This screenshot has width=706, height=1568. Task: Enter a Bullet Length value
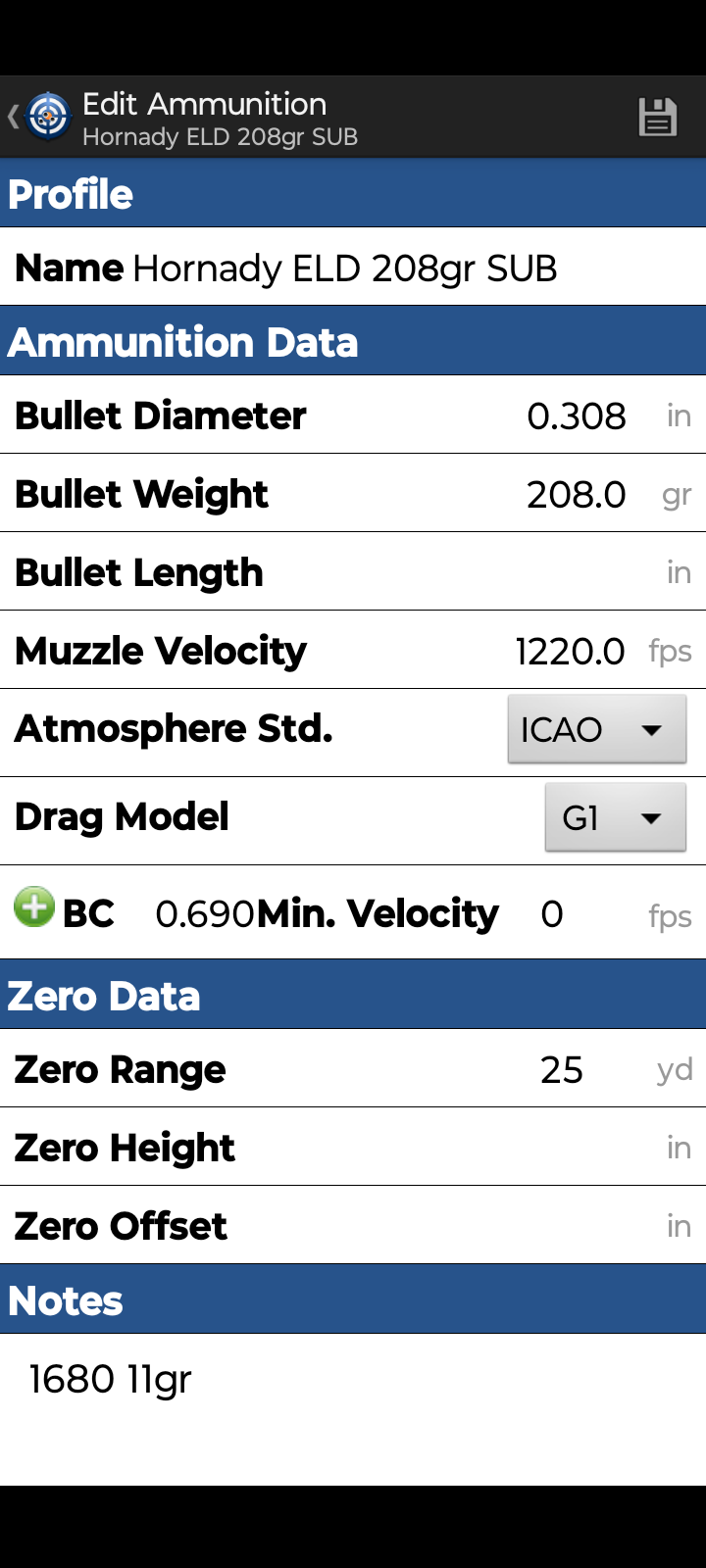(x=569, y=573)
